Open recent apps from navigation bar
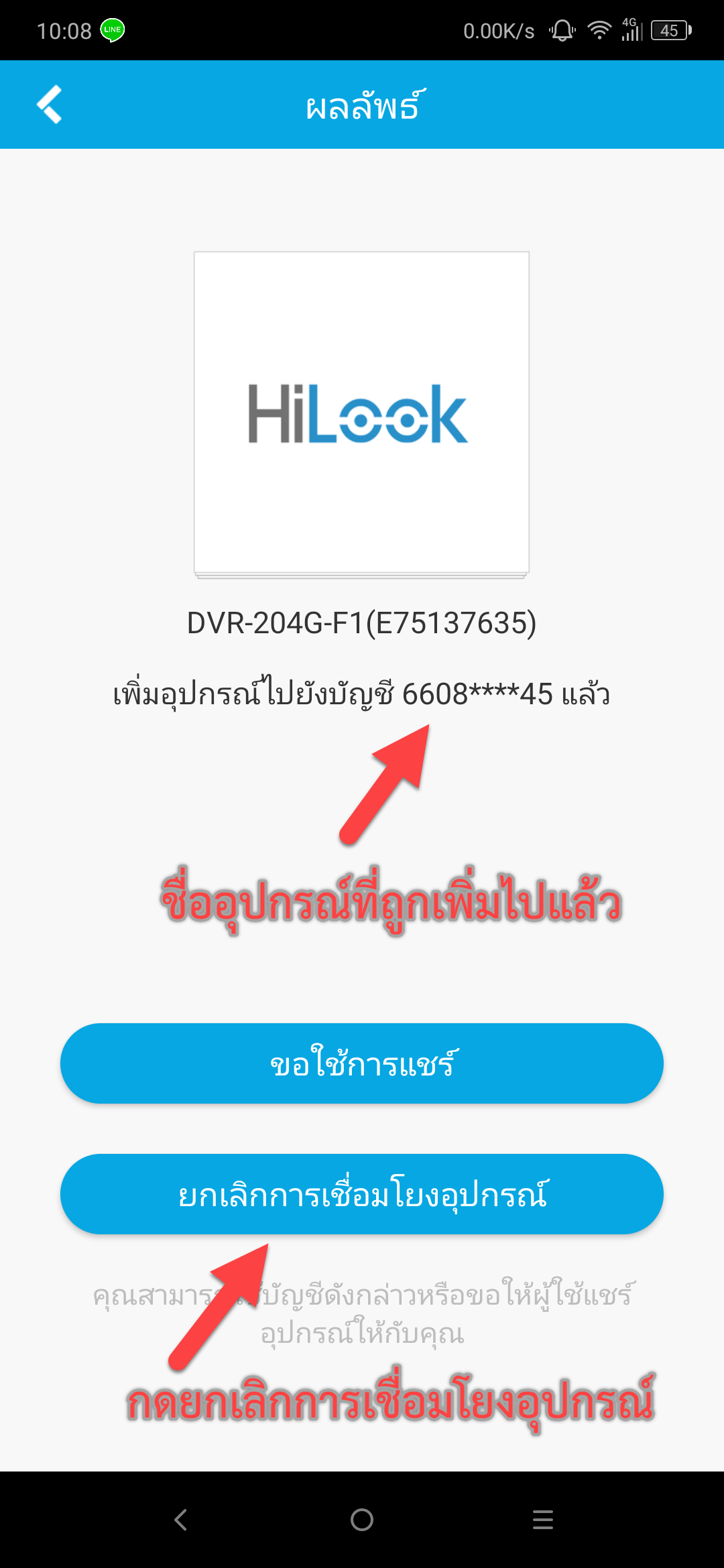The width and height of the screenshot is (724, 1568). tap(543, 1520)
